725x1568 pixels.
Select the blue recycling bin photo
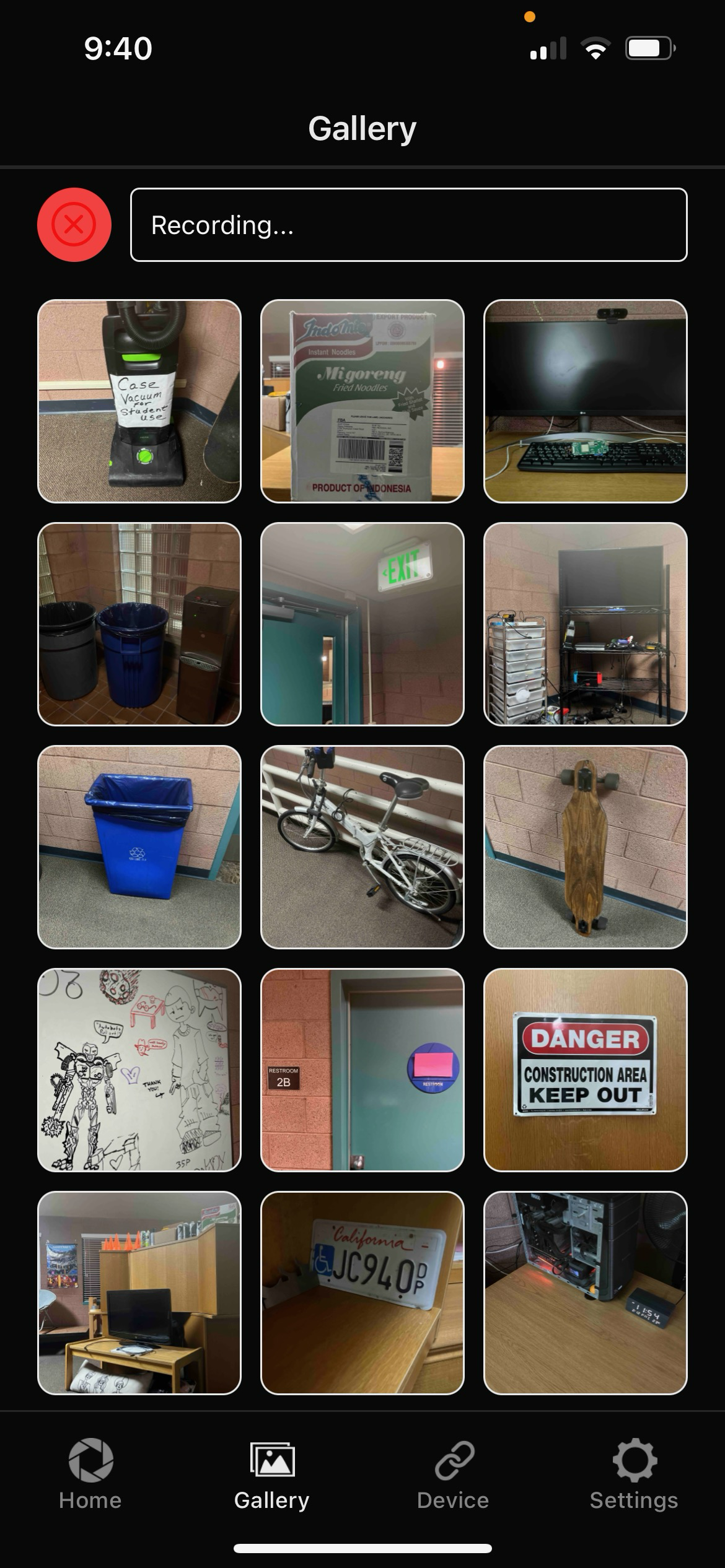pos(139,847)
